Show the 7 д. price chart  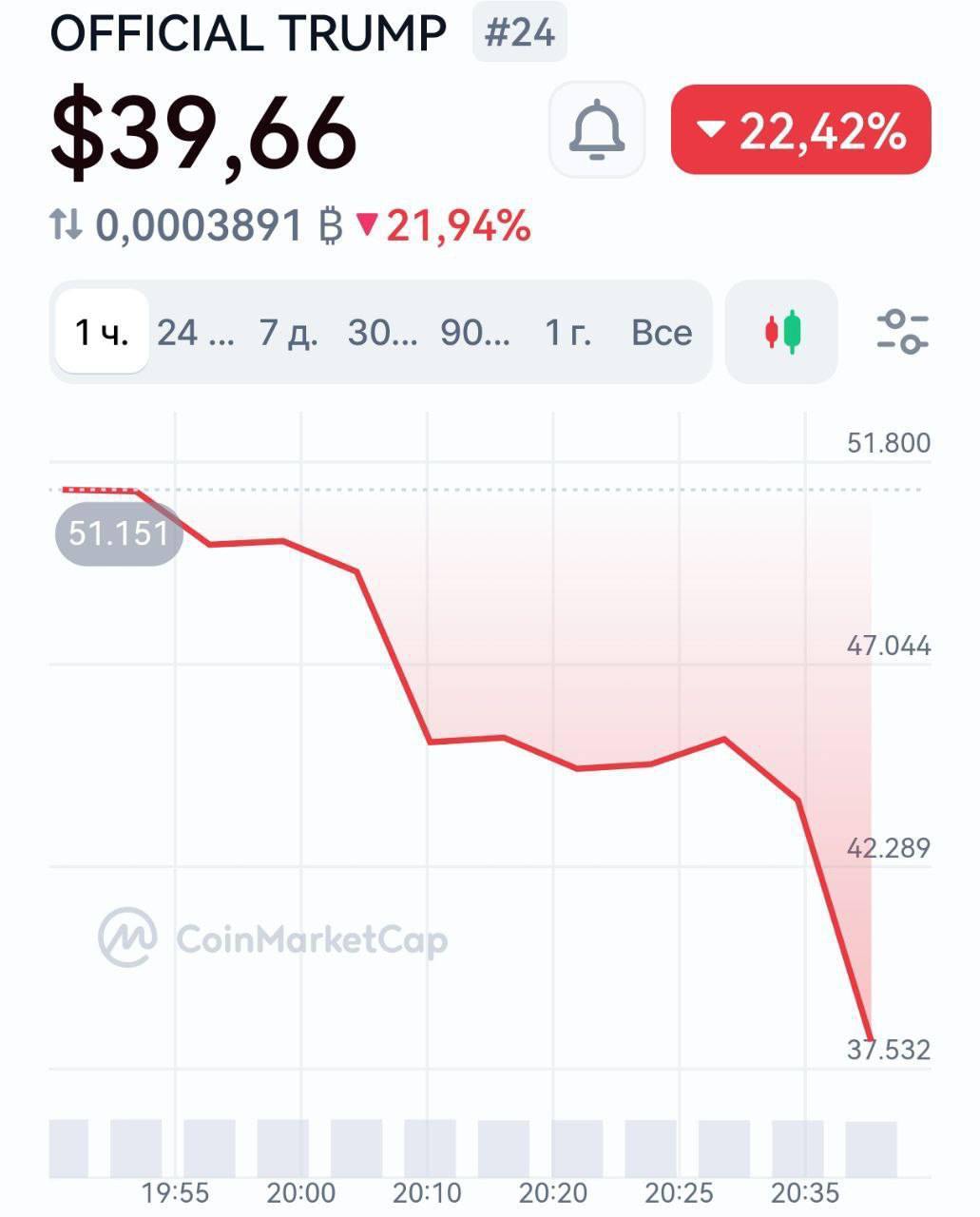pos(289,332)
